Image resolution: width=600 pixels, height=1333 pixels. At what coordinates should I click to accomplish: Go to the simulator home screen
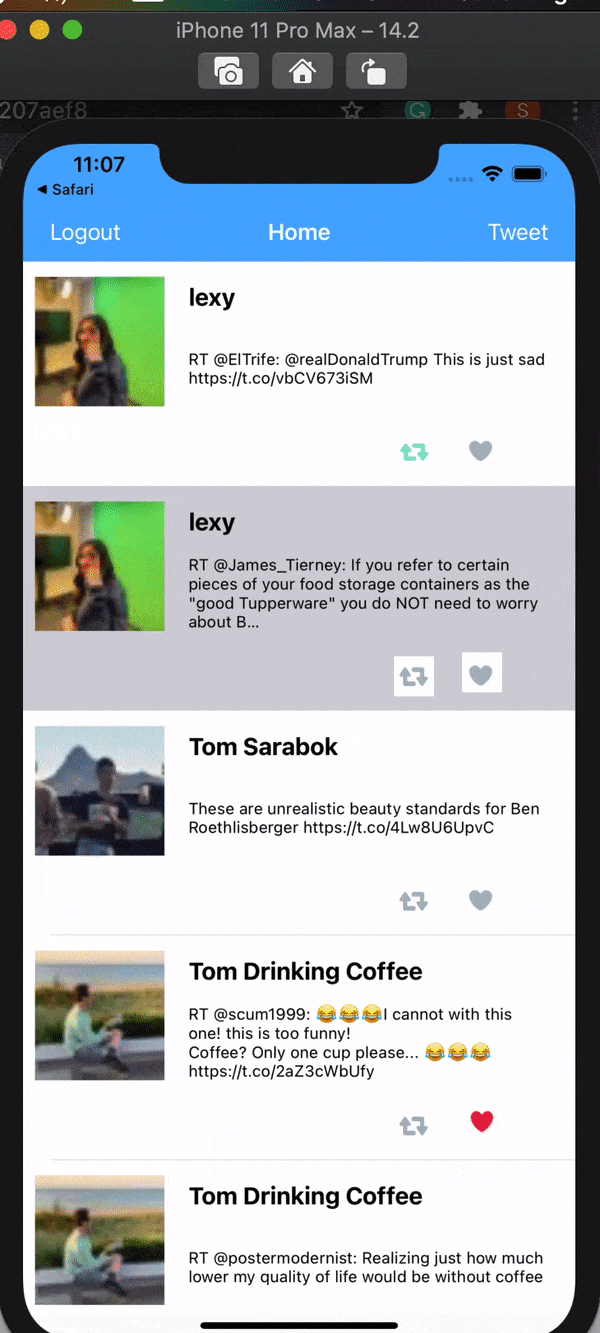302,72
